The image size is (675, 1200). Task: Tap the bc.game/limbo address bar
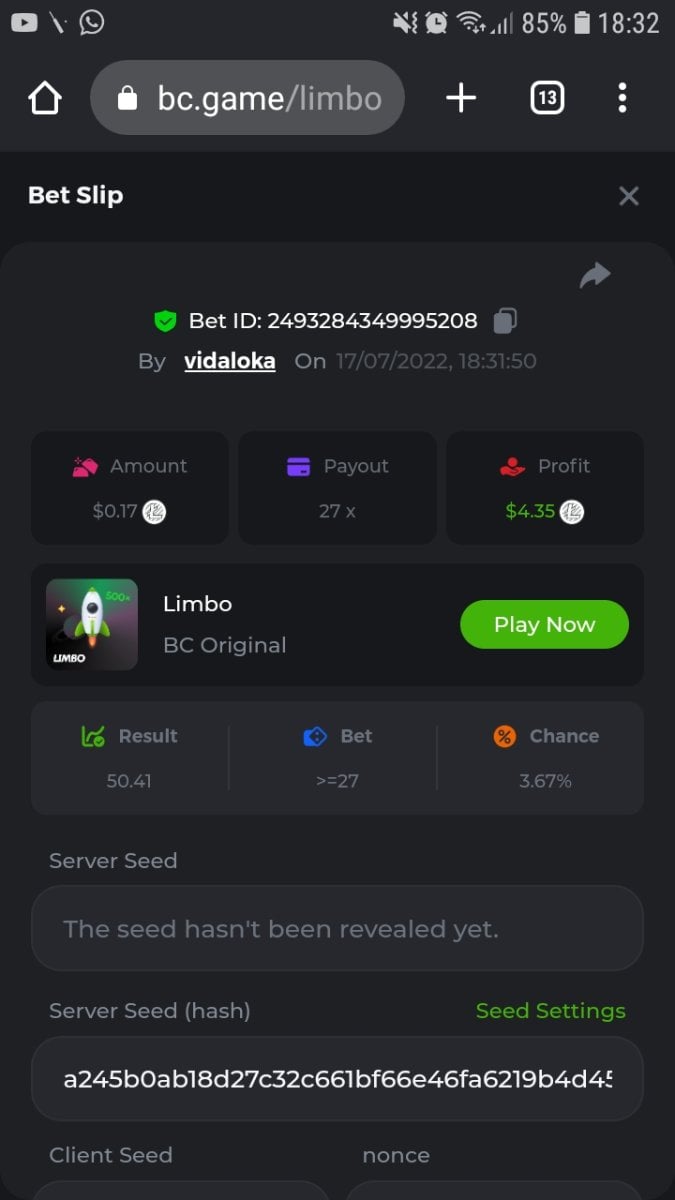(248, 98)
